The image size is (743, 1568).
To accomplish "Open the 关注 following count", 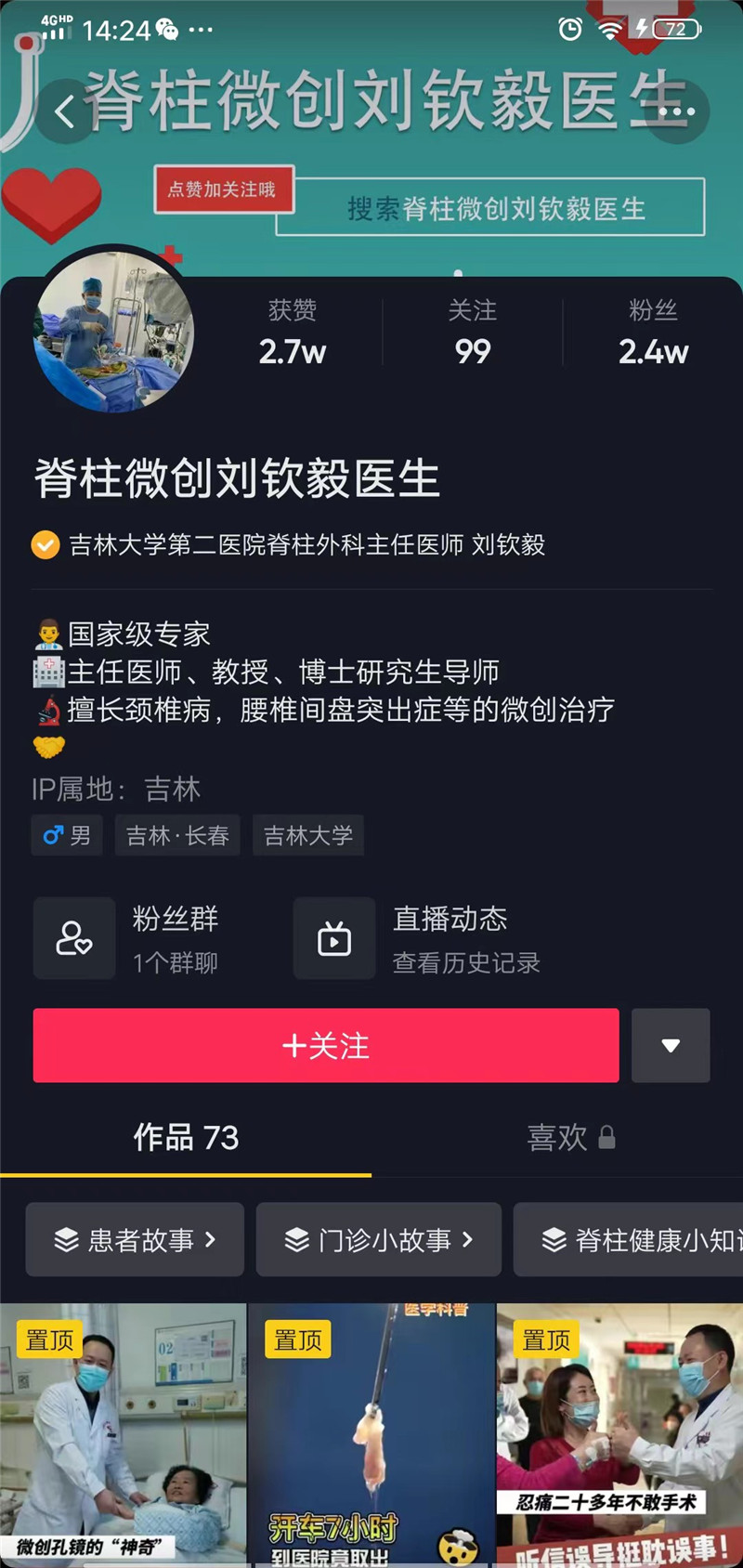I will click(x=472, y=332).
